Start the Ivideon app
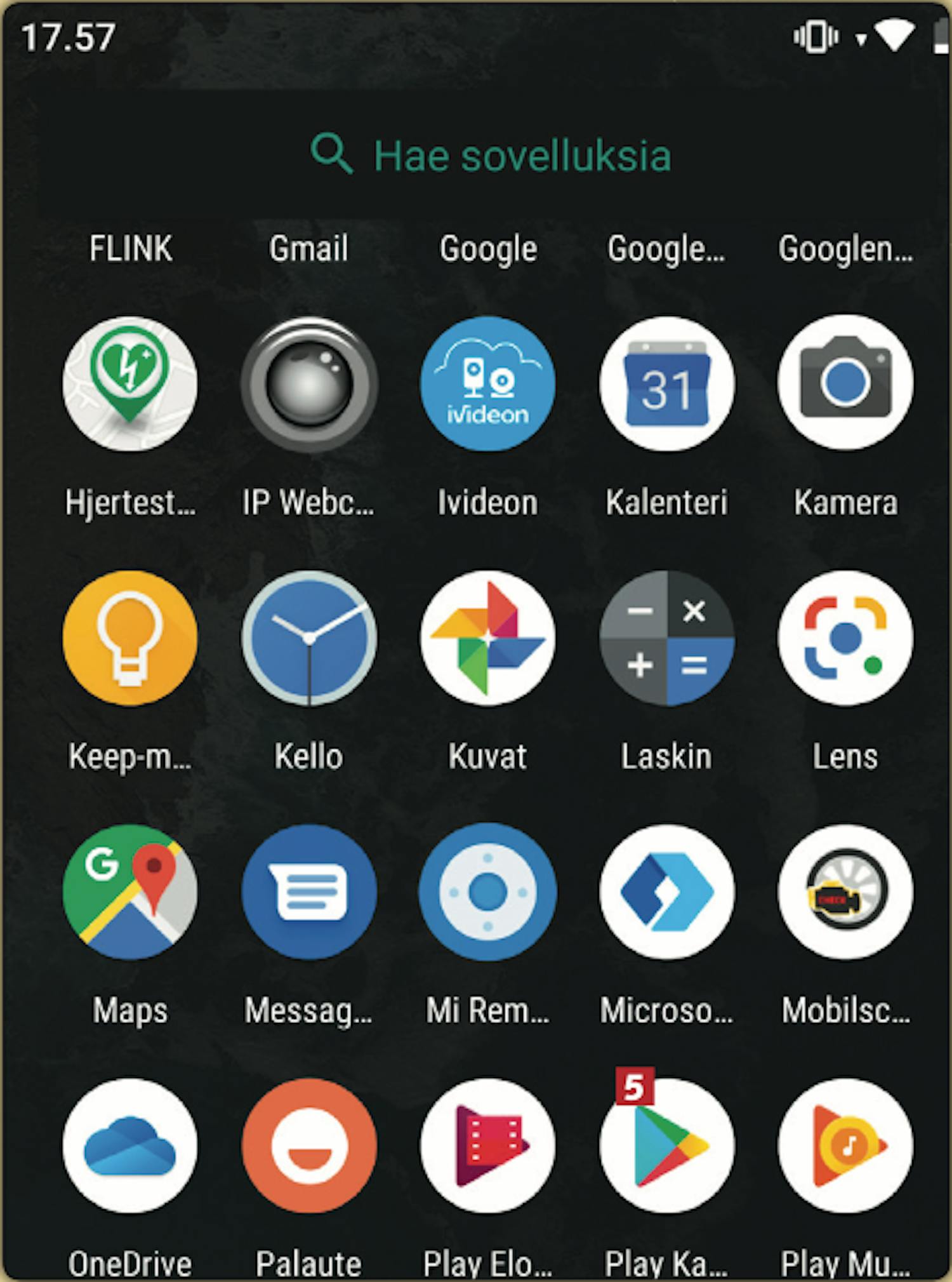The height and width of the screenshot is (1282, 952). pos(487,384)
